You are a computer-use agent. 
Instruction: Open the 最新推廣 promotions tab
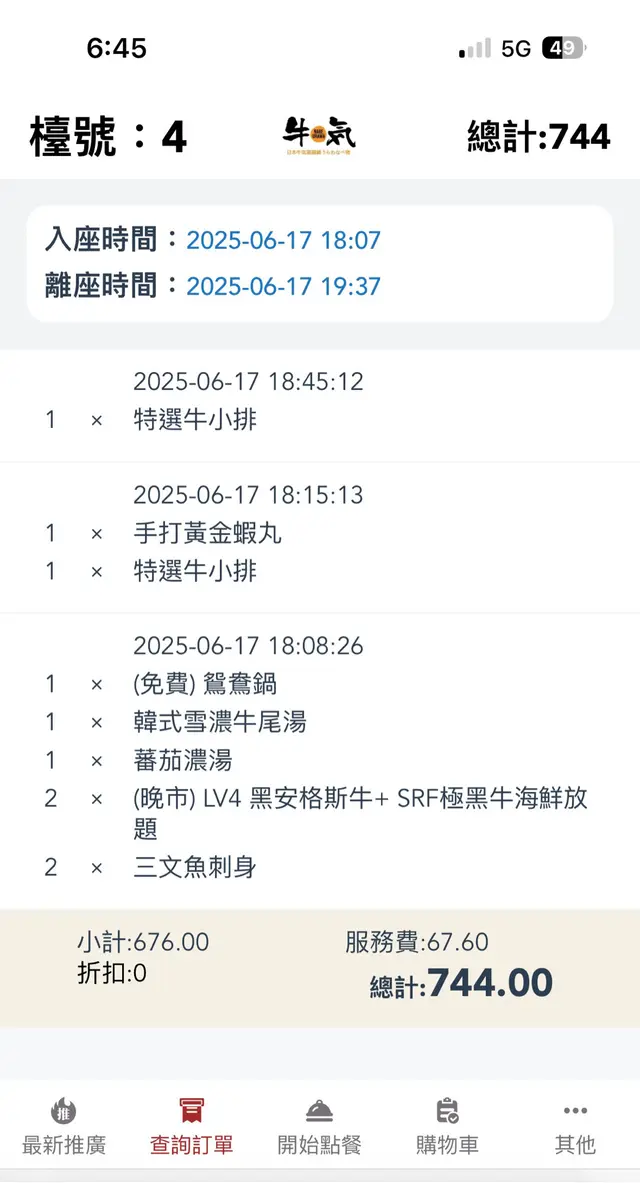[x=64, y=1126]
